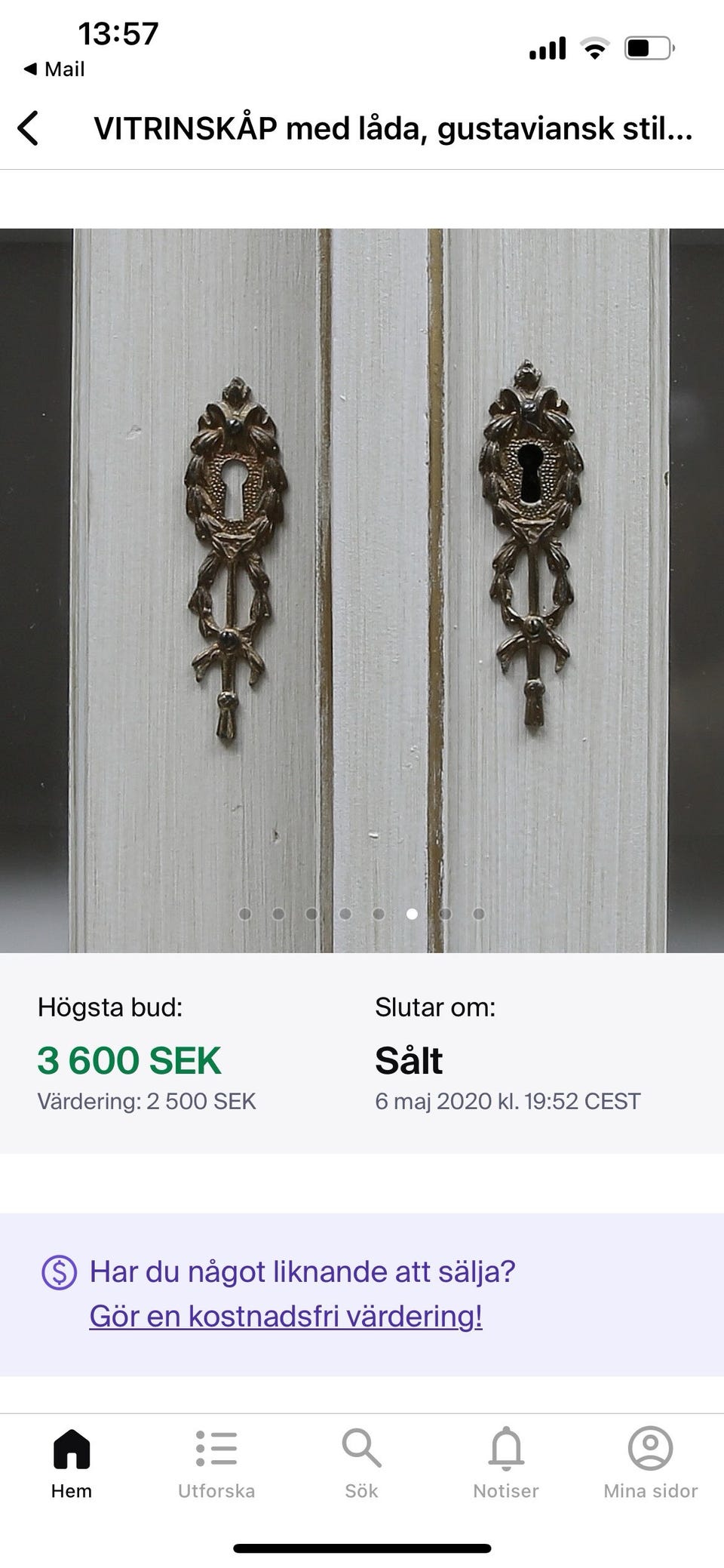Viewport: 724px width, 1568px height.
Task: Tap the fourth carousel dot indicator
Action: (345, 913)
